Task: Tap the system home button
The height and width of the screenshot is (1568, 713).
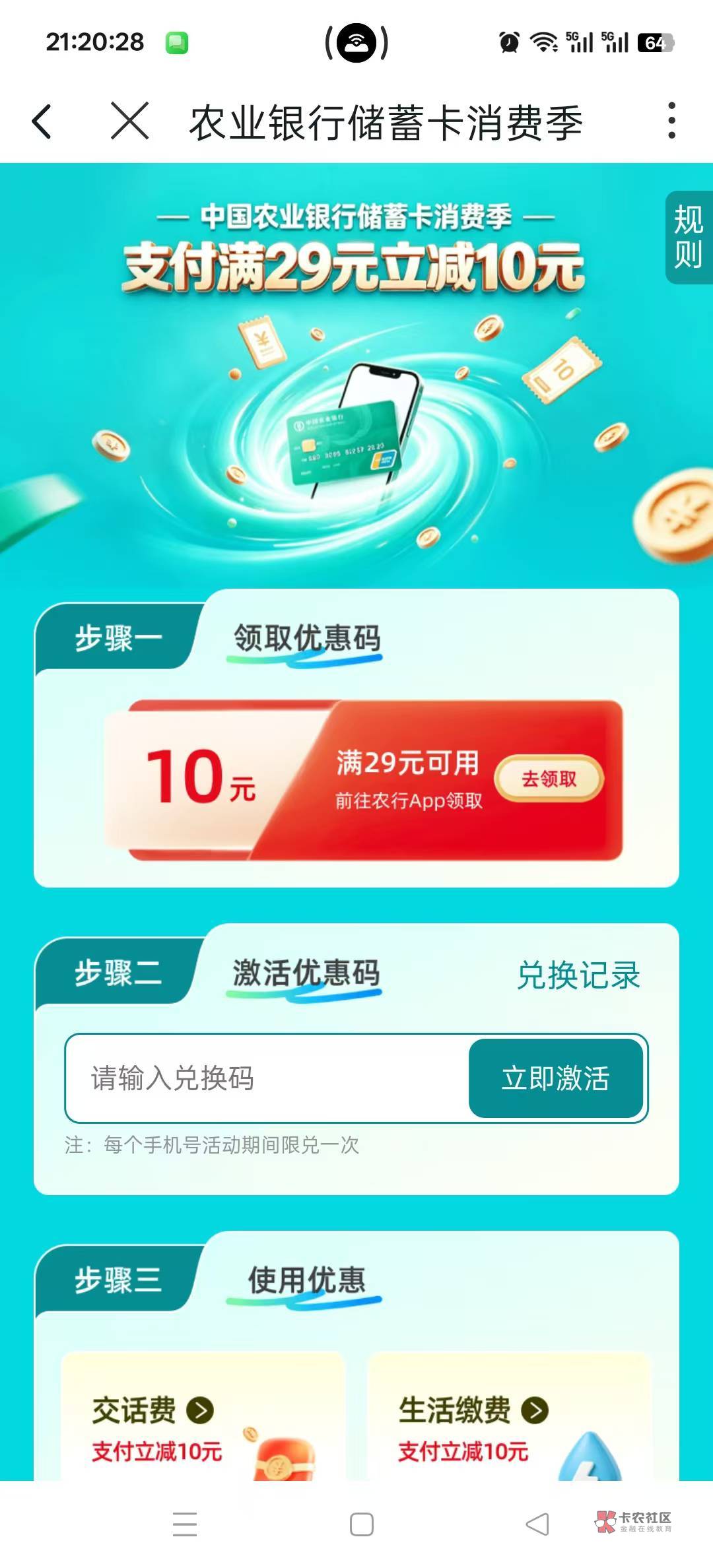Action: coord(361,1525)
